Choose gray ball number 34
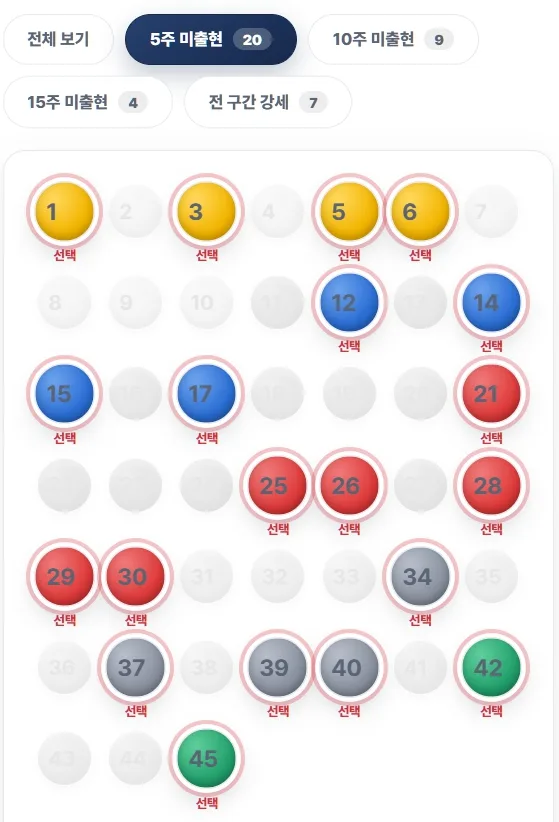The width and height of the screenshot is (559, 822). coord(421,576)
